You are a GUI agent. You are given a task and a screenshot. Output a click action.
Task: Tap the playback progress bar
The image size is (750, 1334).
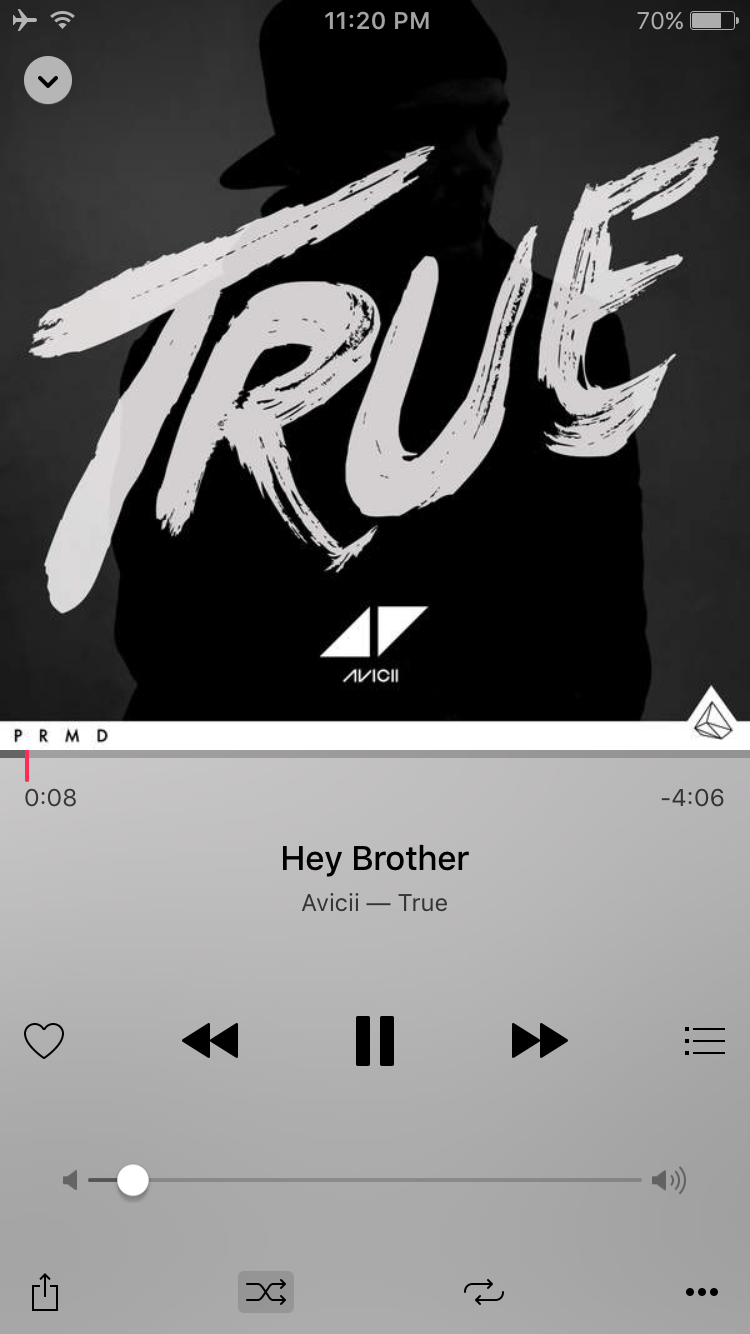tap(375, 754)
